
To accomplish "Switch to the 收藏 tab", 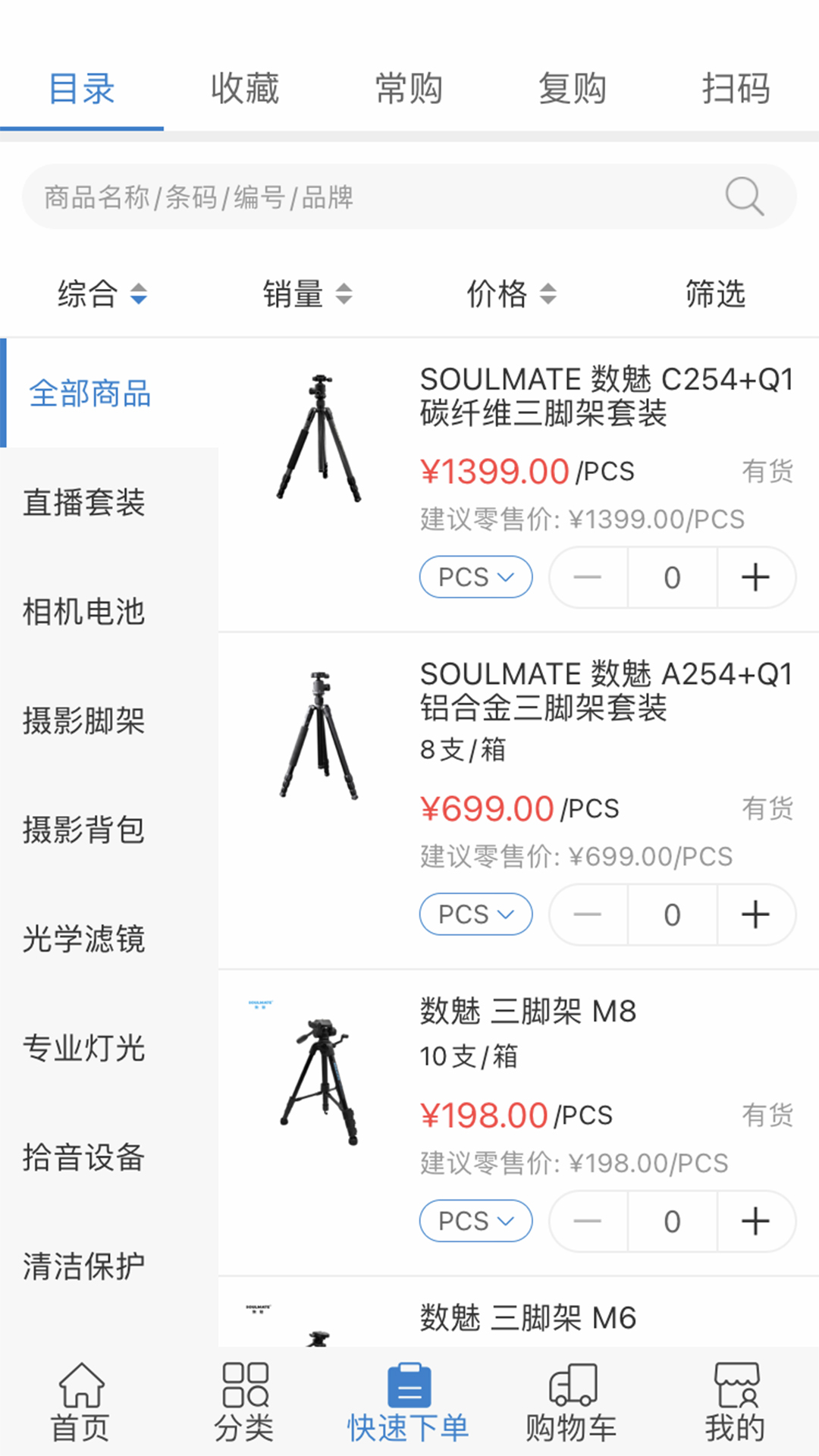I will click(245, 89).
